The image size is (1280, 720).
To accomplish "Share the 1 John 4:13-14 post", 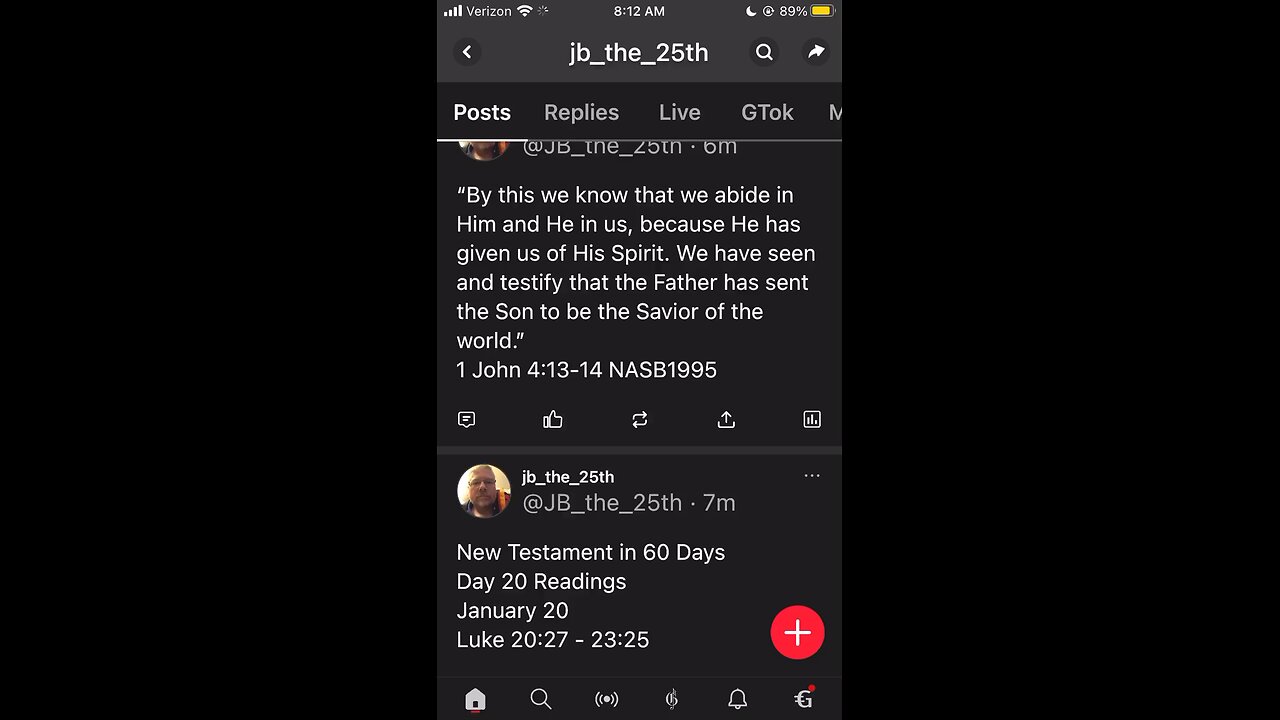I will (x=726, y=420).
